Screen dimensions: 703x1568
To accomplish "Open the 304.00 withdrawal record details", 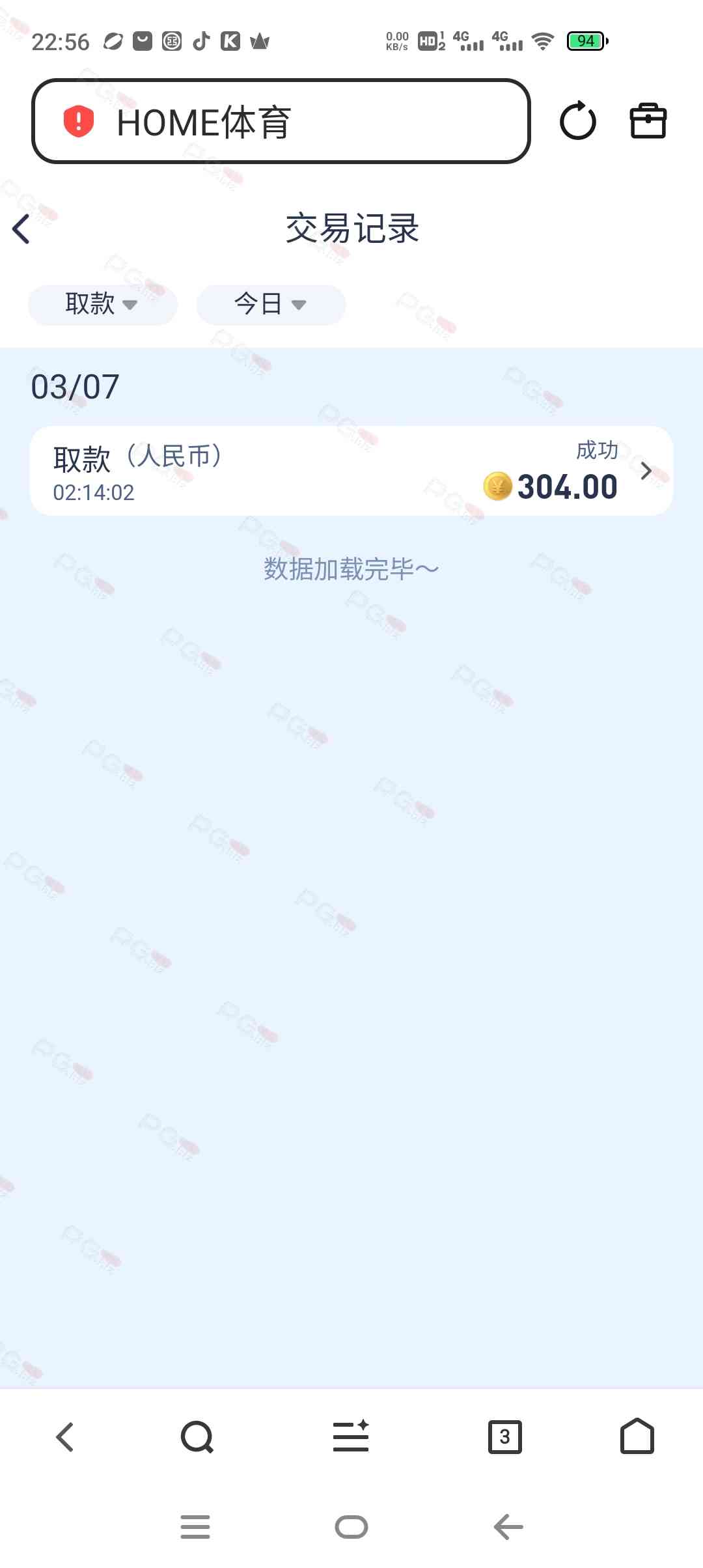I will [351, 471].
